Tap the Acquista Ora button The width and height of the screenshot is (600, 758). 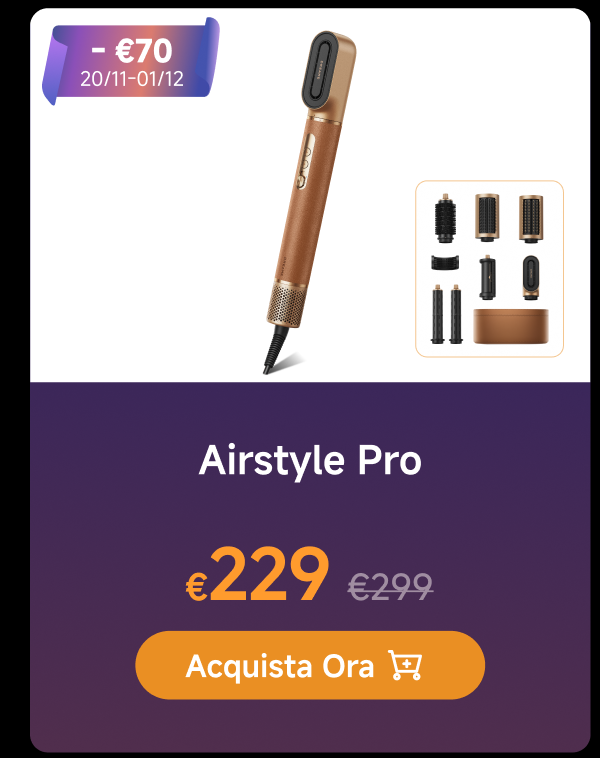pyautogui.click(x=310, y=665)
